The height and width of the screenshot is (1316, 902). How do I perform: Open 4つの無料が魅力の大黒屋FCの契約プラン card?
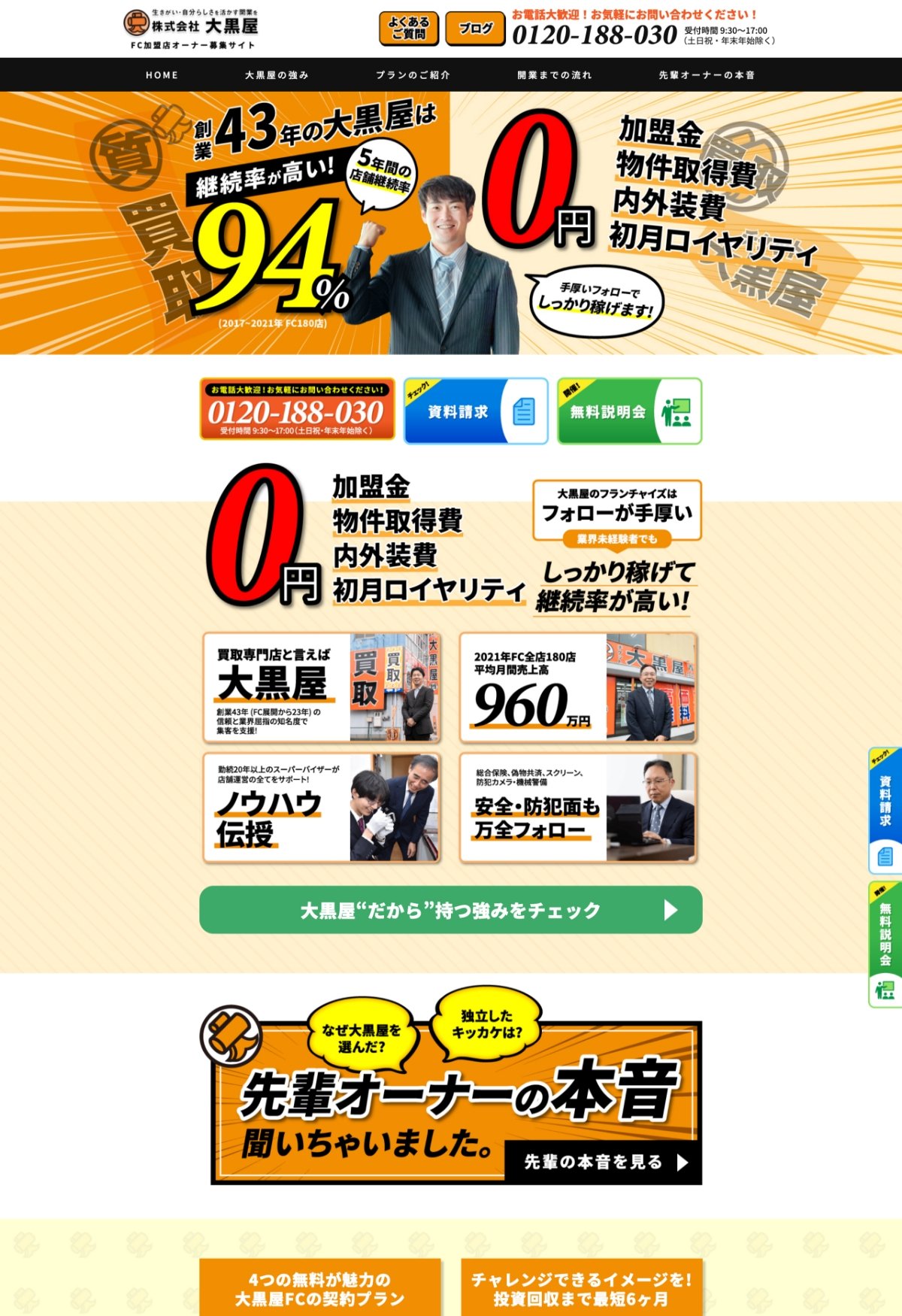point(320,1288)
